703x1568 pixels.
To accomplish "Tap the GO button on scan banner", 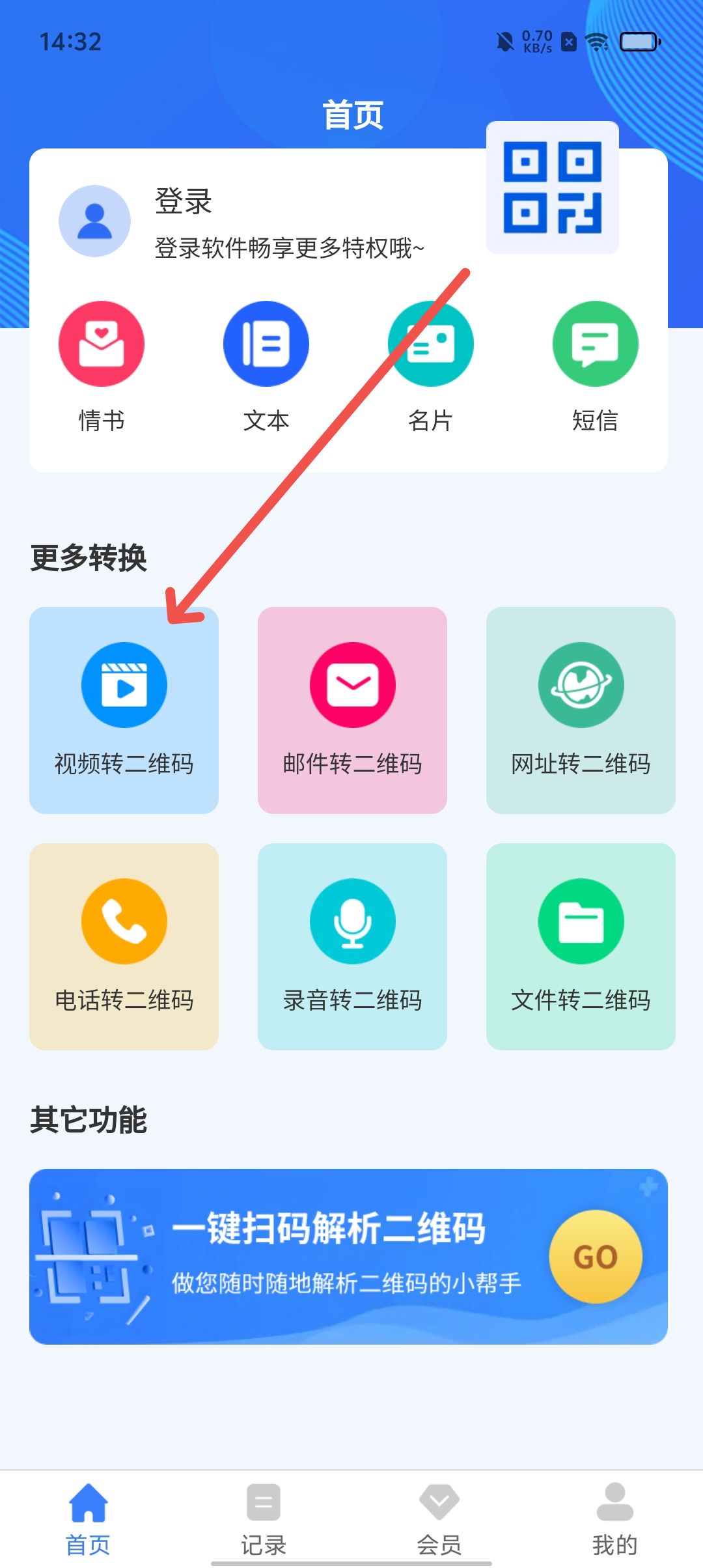I will (596, 1257).
